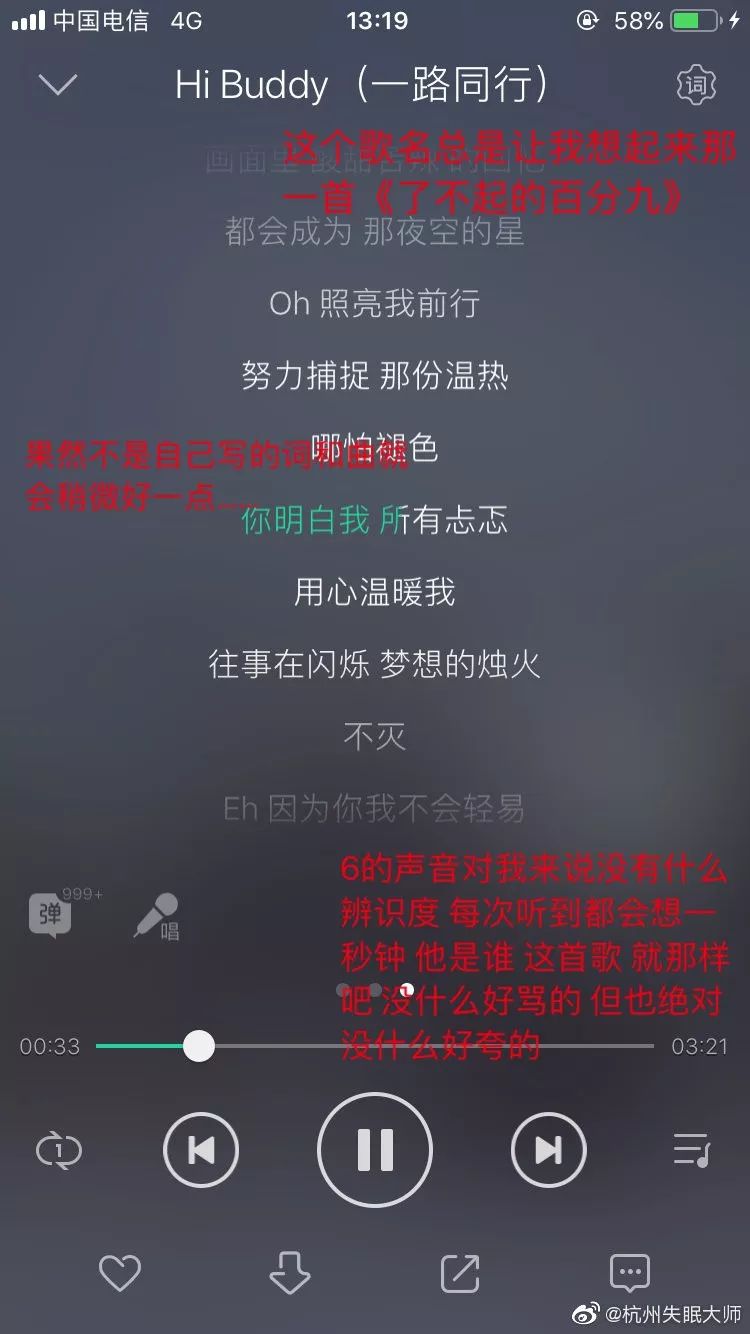Pause the song Hi Buddy
This screenshot has width=750, height=1334.
(x=375, y=1151)
